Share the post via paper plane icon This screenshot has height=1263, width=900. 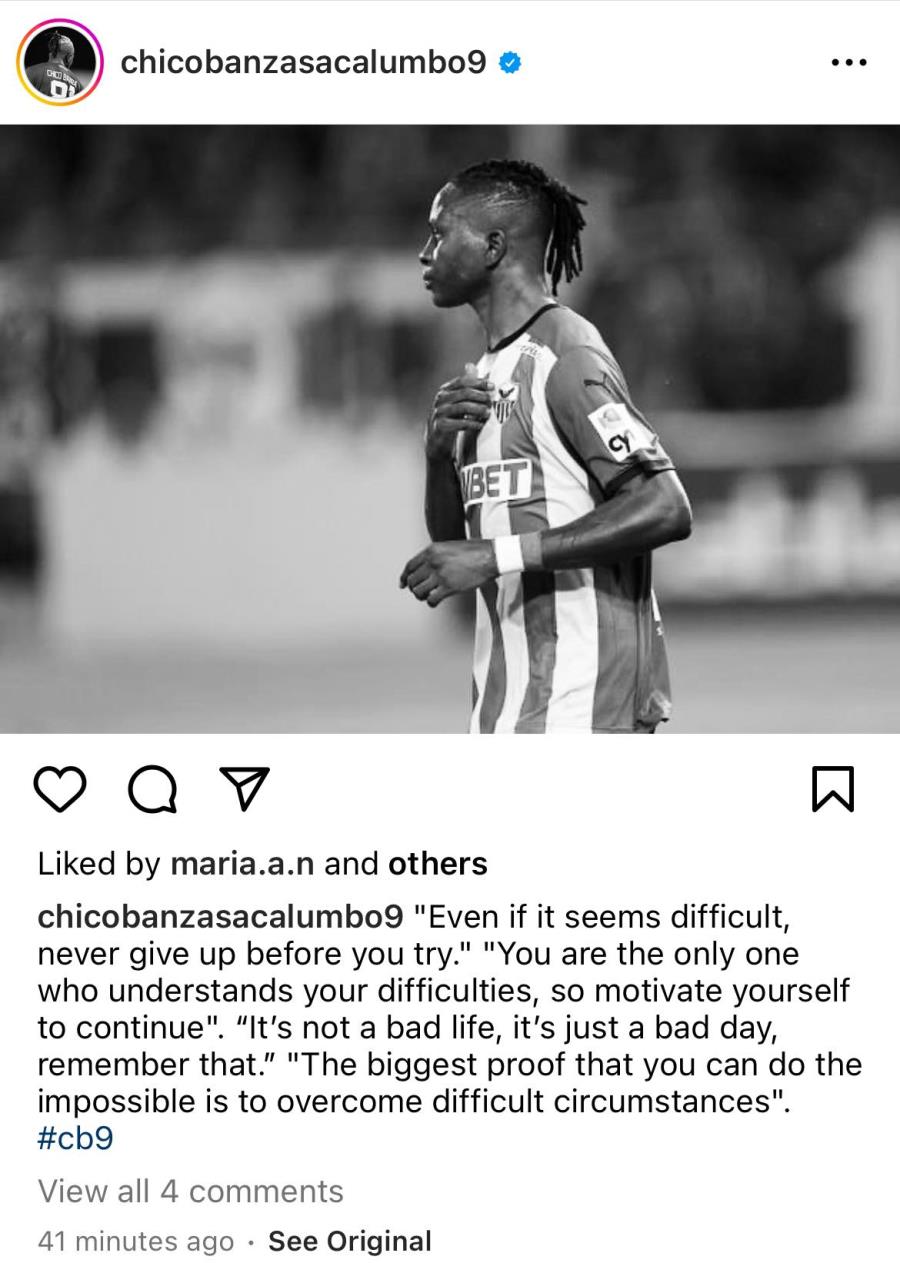242,790
